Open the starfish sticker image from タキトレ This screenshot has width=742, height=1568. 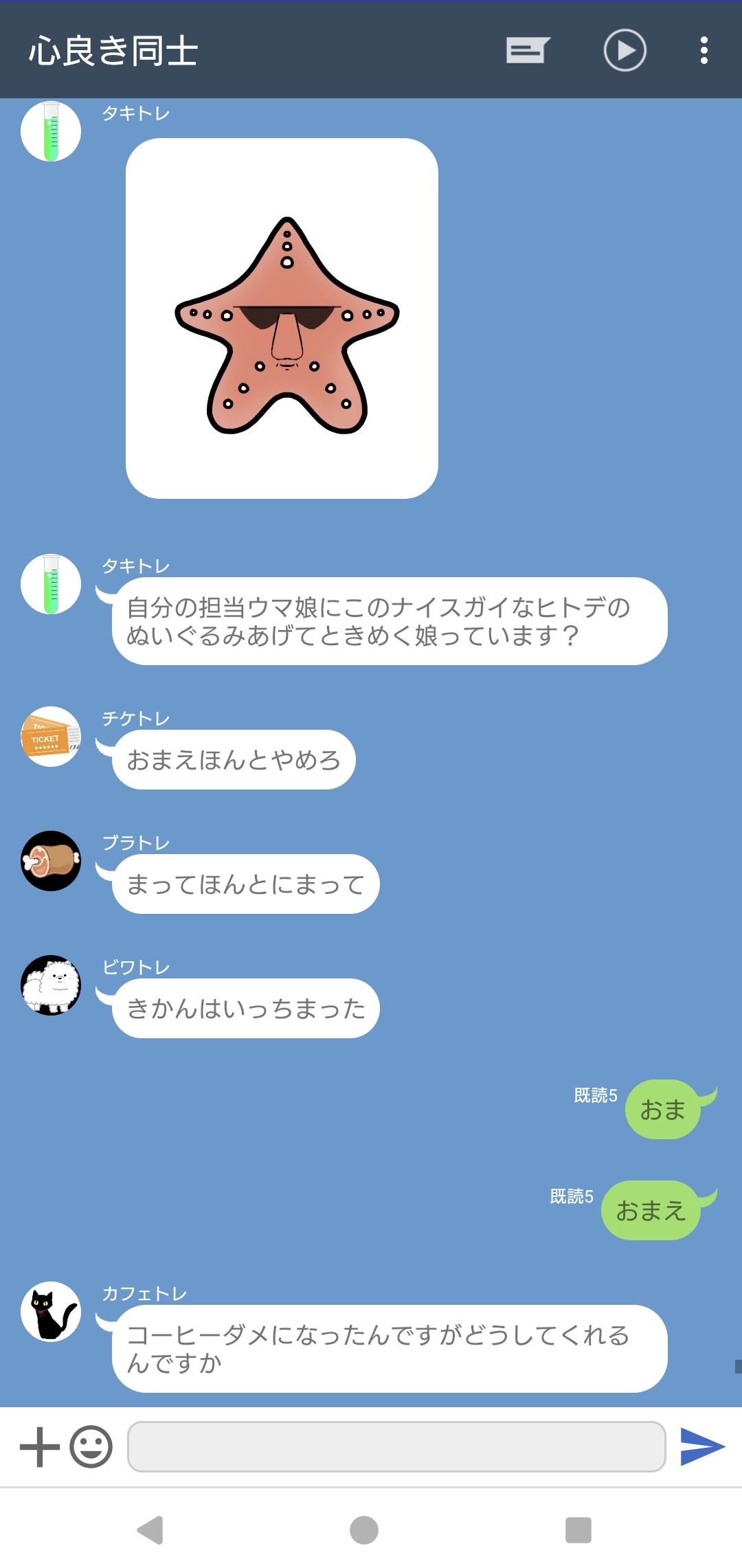pyautogui.click(x=282, y=319)
